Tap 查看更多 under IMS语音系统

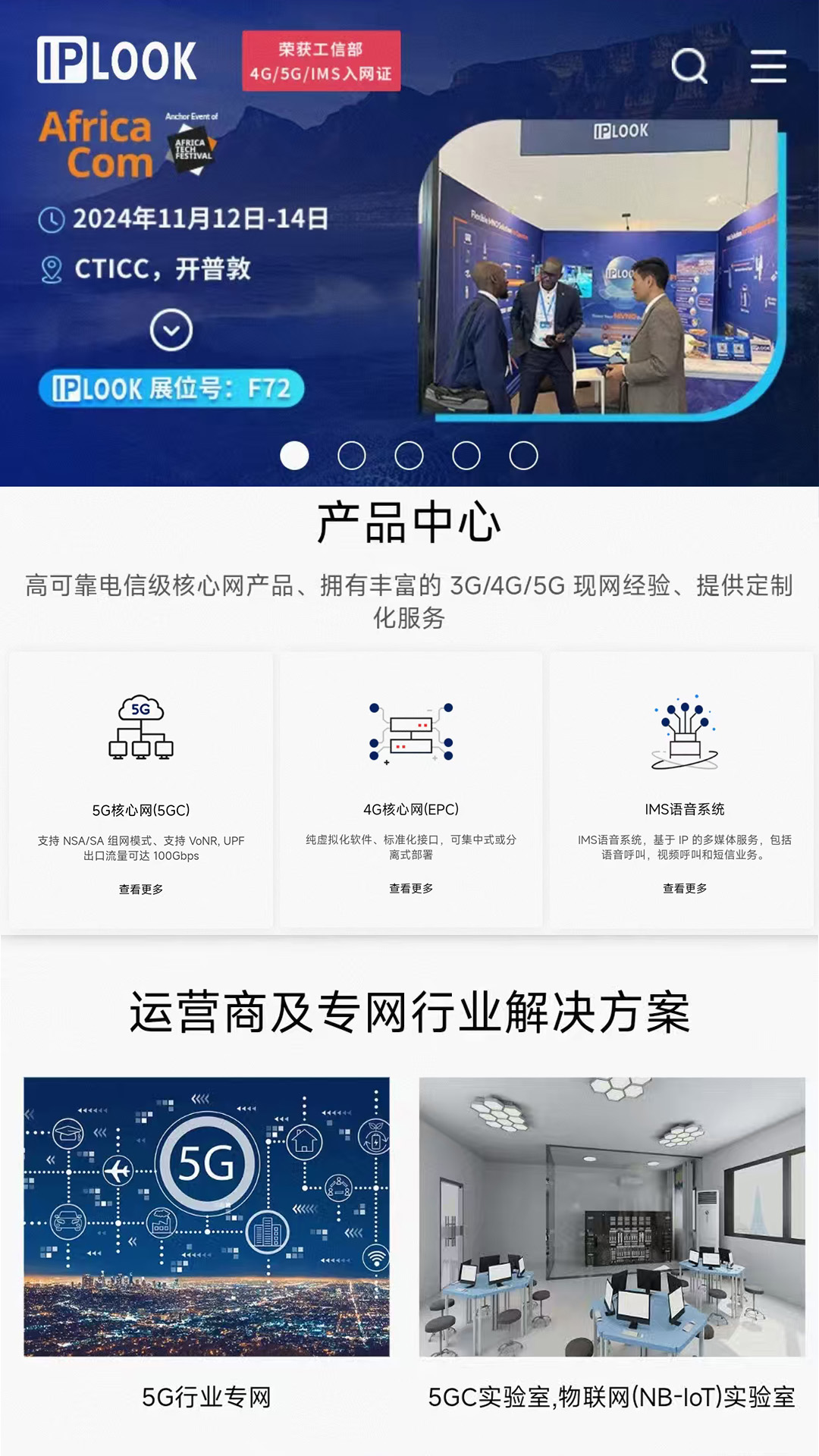pos(684,888)
